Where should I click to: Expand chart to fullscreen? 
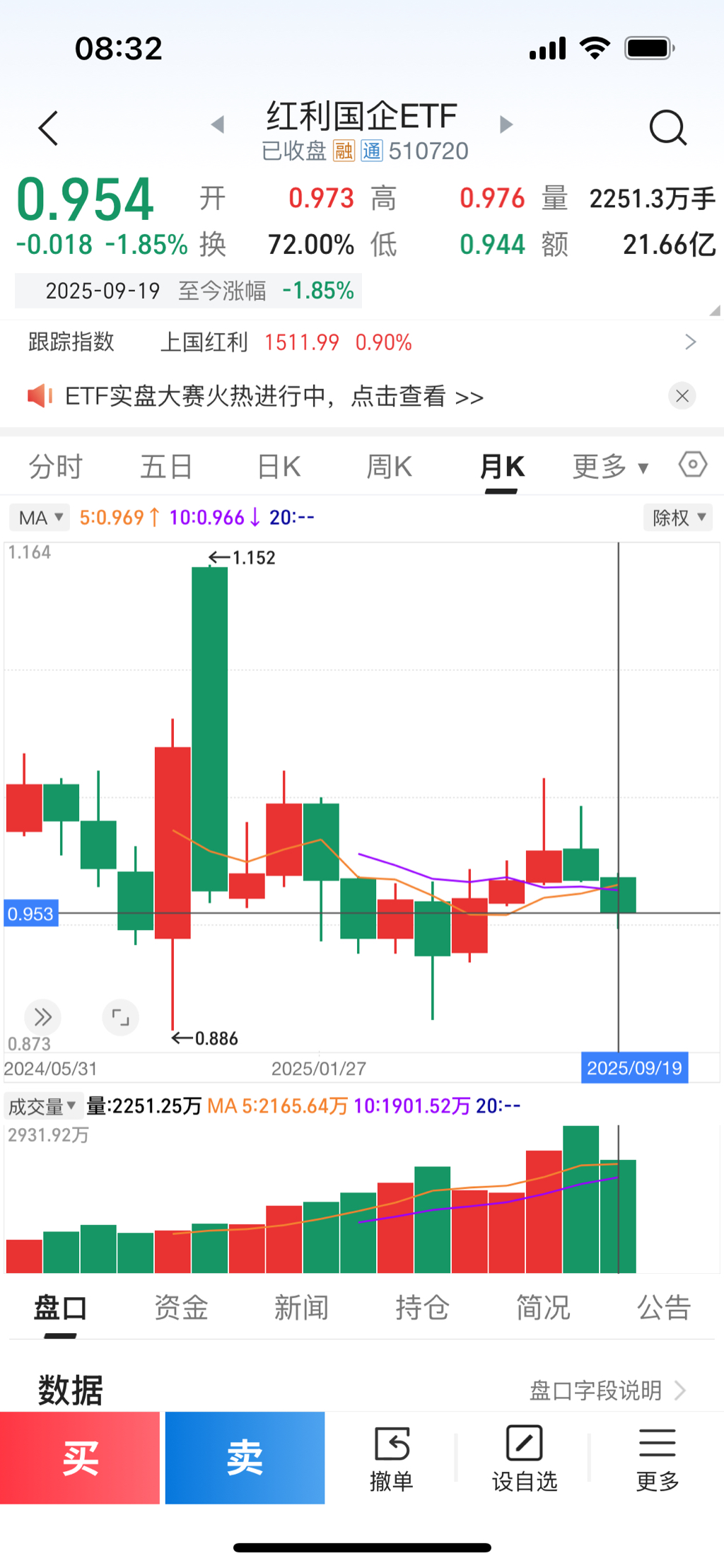121,1018
